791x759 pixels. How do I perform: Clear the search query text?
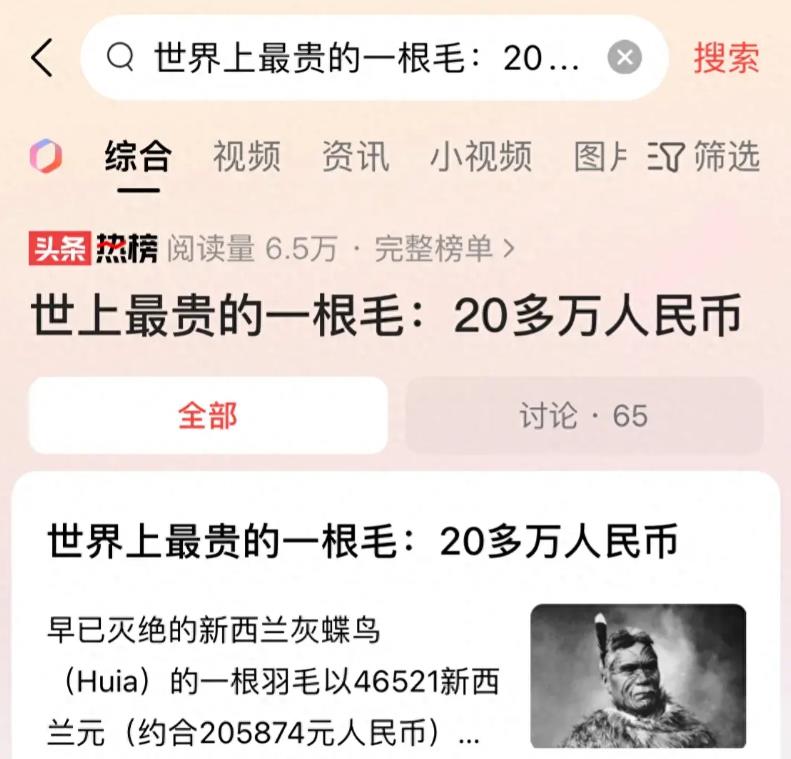click(x=625, y=58)
